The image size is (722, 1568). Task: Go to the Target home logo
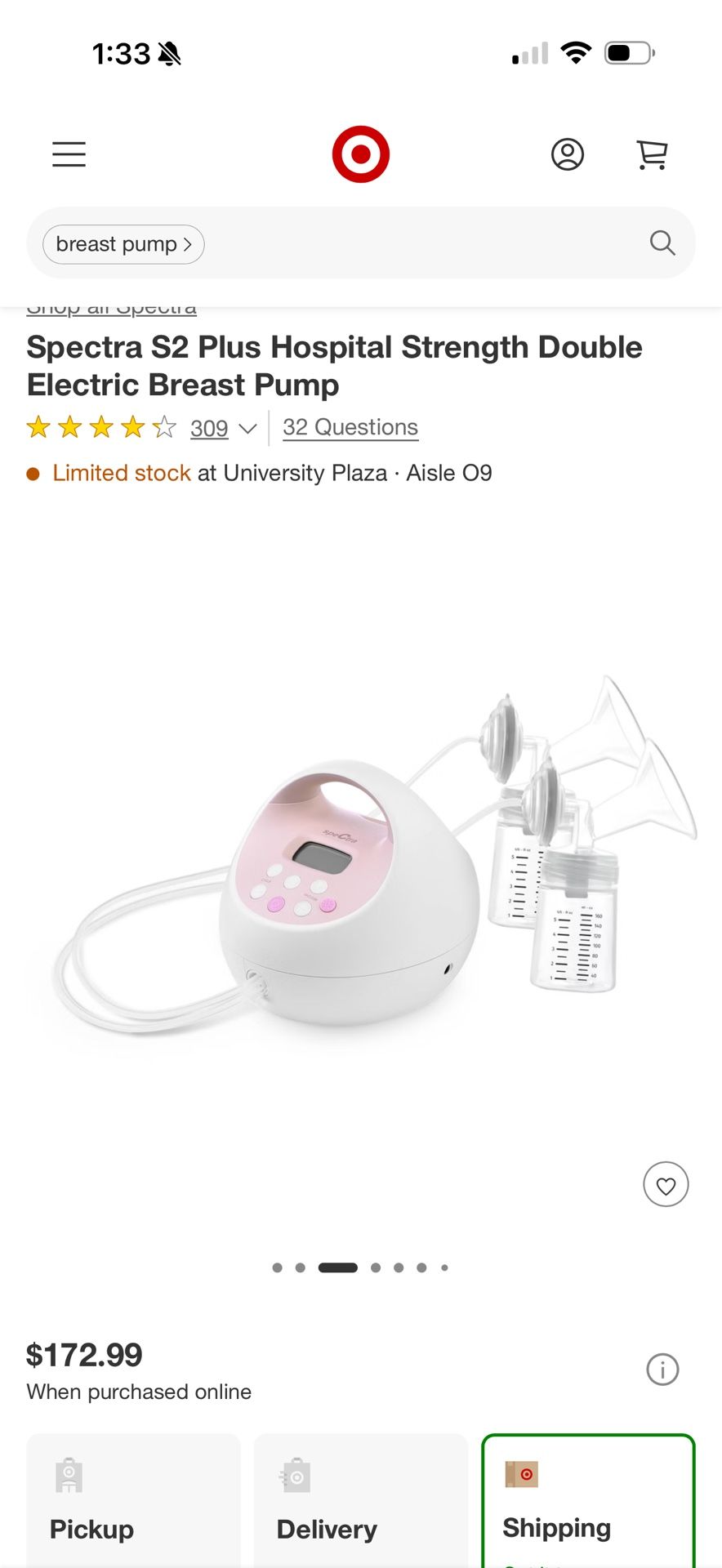[x=360, y=154]
